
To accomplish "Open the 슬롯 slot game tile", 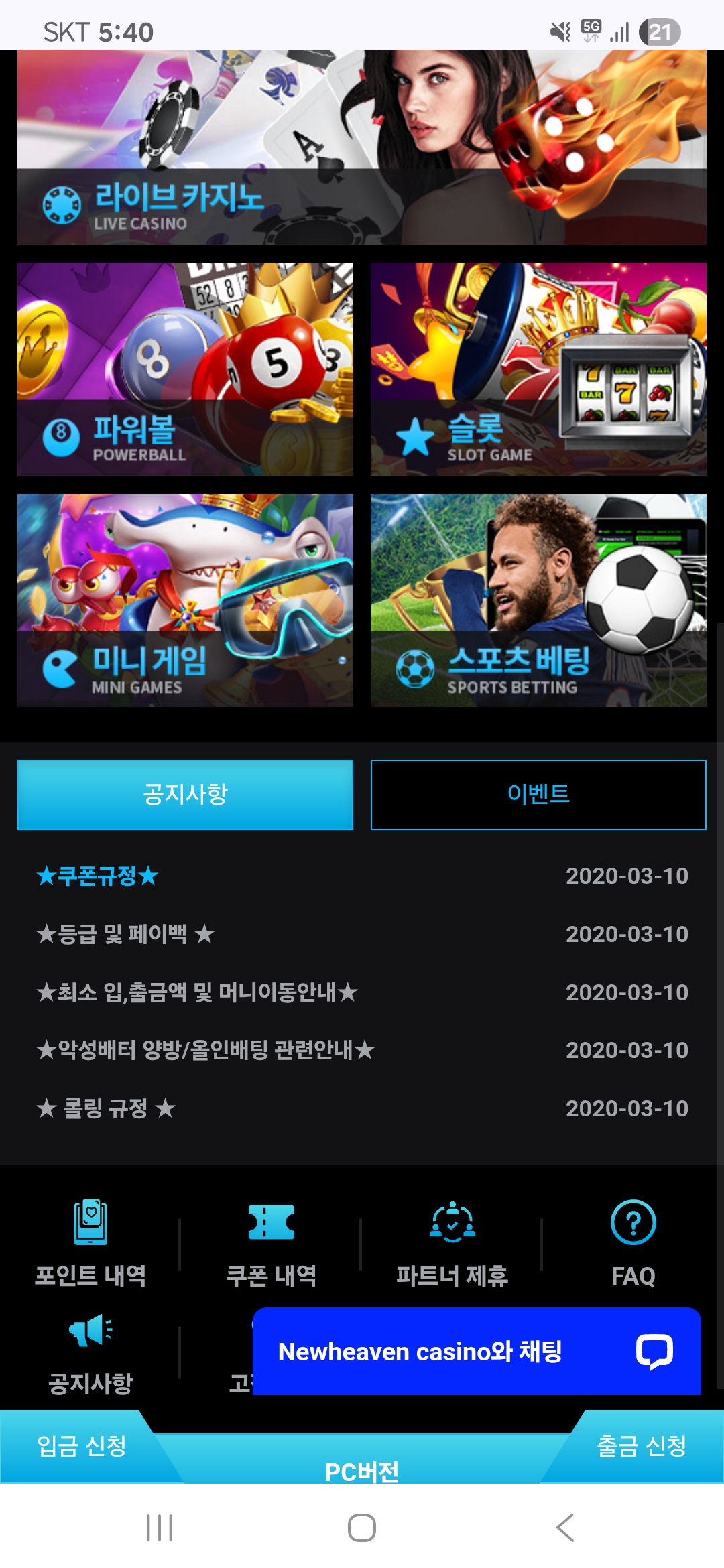I will pyautogui.click(x=538, y=369).
